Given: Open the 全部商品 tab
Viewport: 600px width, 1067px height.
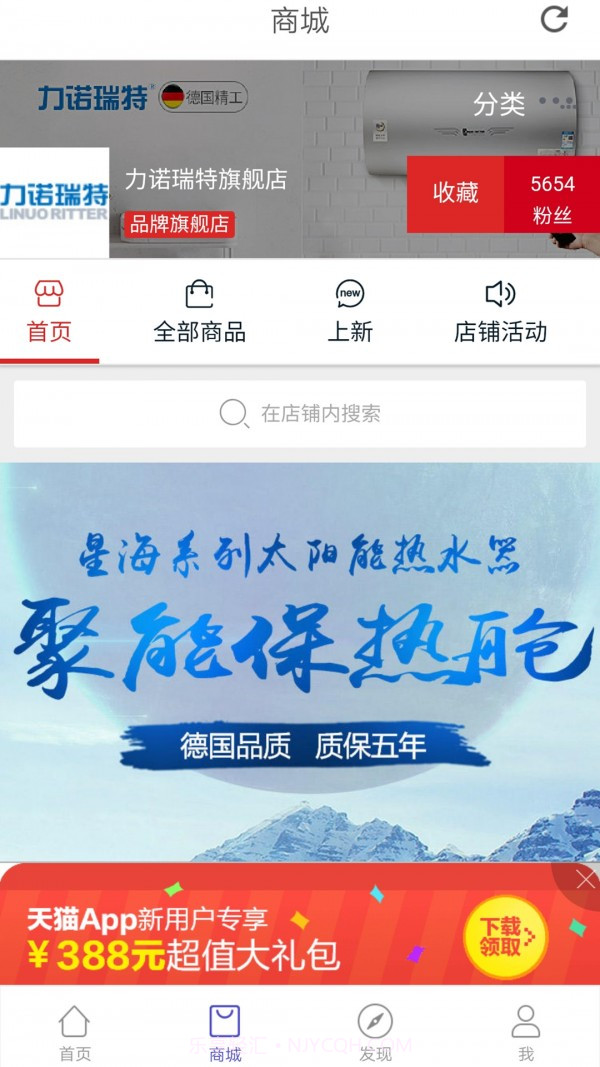Looking at the screenshot, I should [199, 312].
